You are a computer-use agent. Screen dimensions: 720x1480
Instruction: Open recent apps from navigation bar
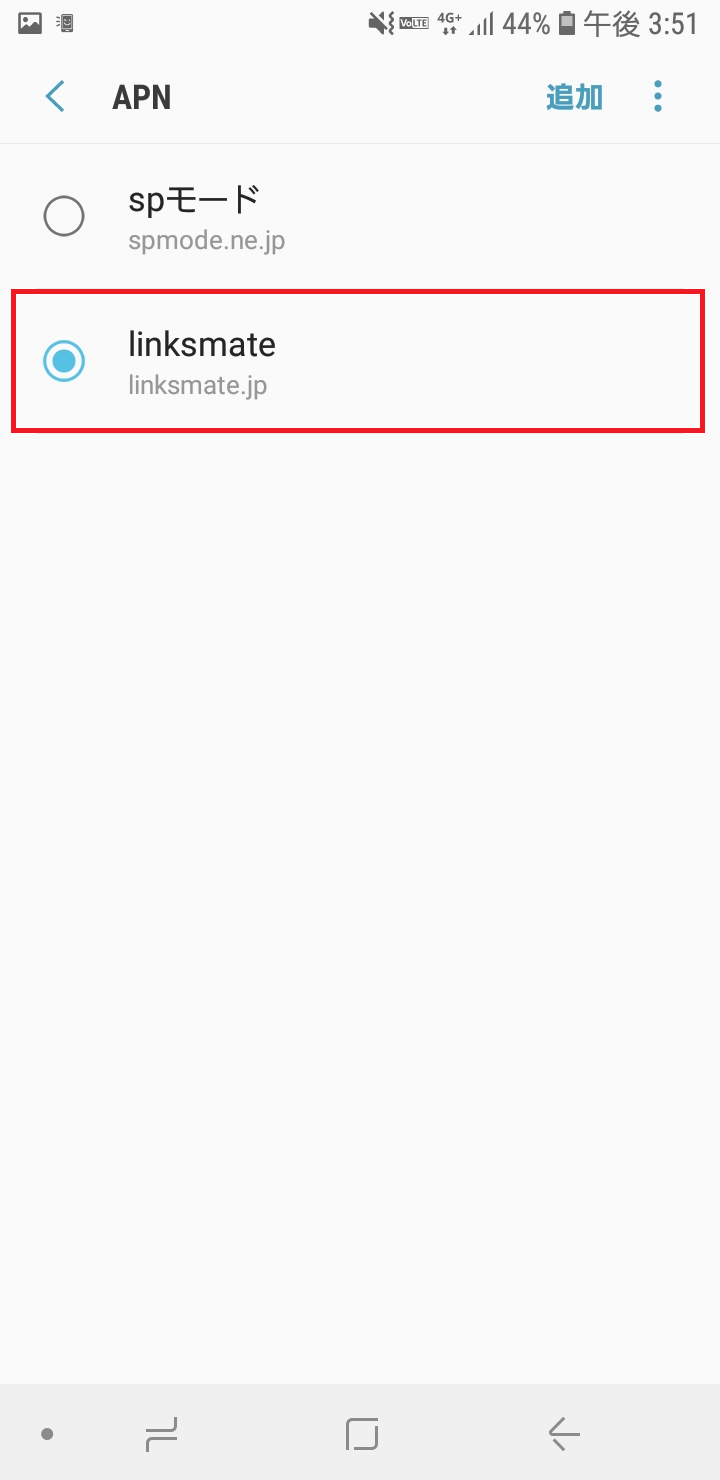(x=161, y=1434)
